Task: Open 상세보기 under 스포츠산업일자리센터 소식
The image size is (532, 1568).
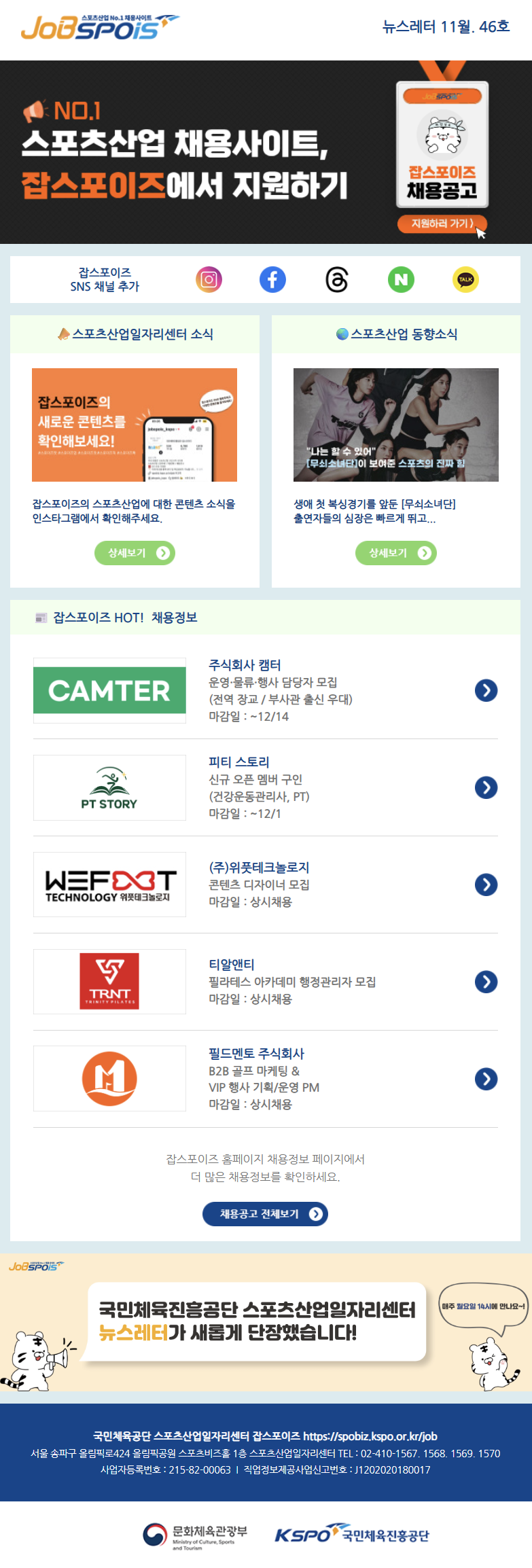Action: tap(135, 553)
